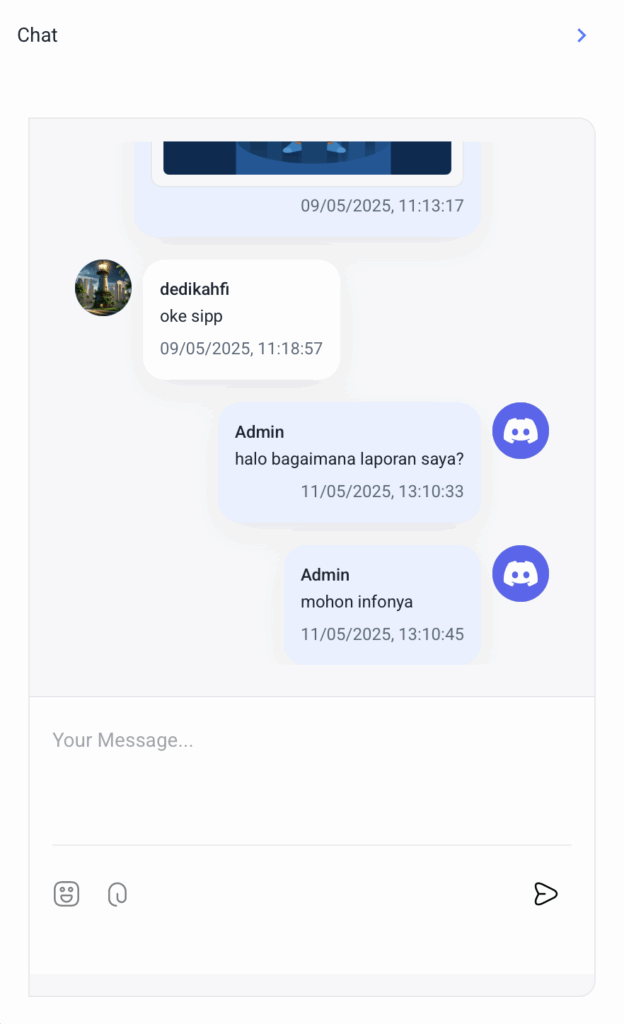Open the shared image in the chat
The image size is (624, 1024).
(307, 158)
